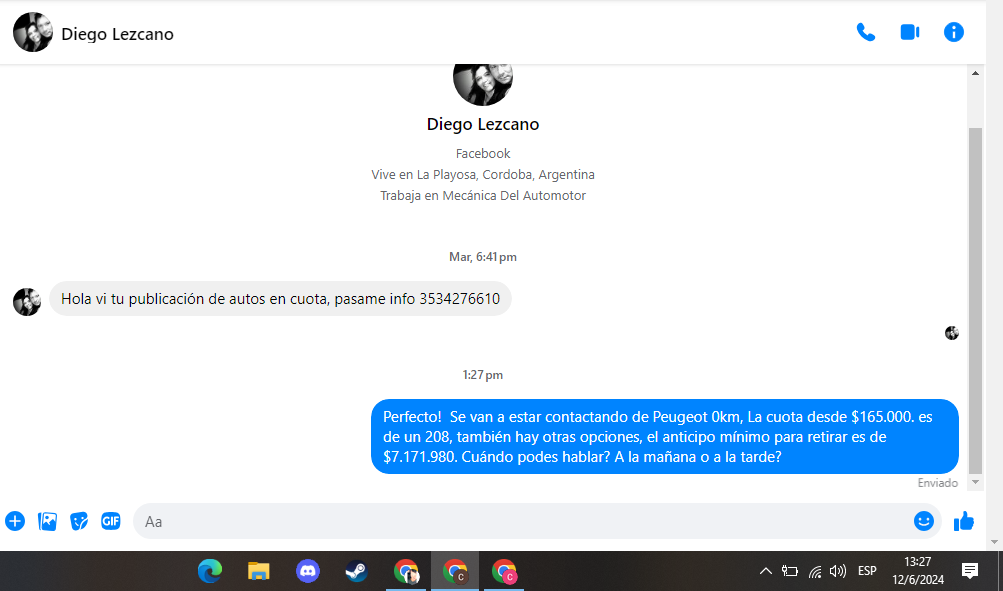Start a video call with Diego Lezcano
Image resolution: width=1003 pixels, height=591 pixels.
(x=909, y=32)
